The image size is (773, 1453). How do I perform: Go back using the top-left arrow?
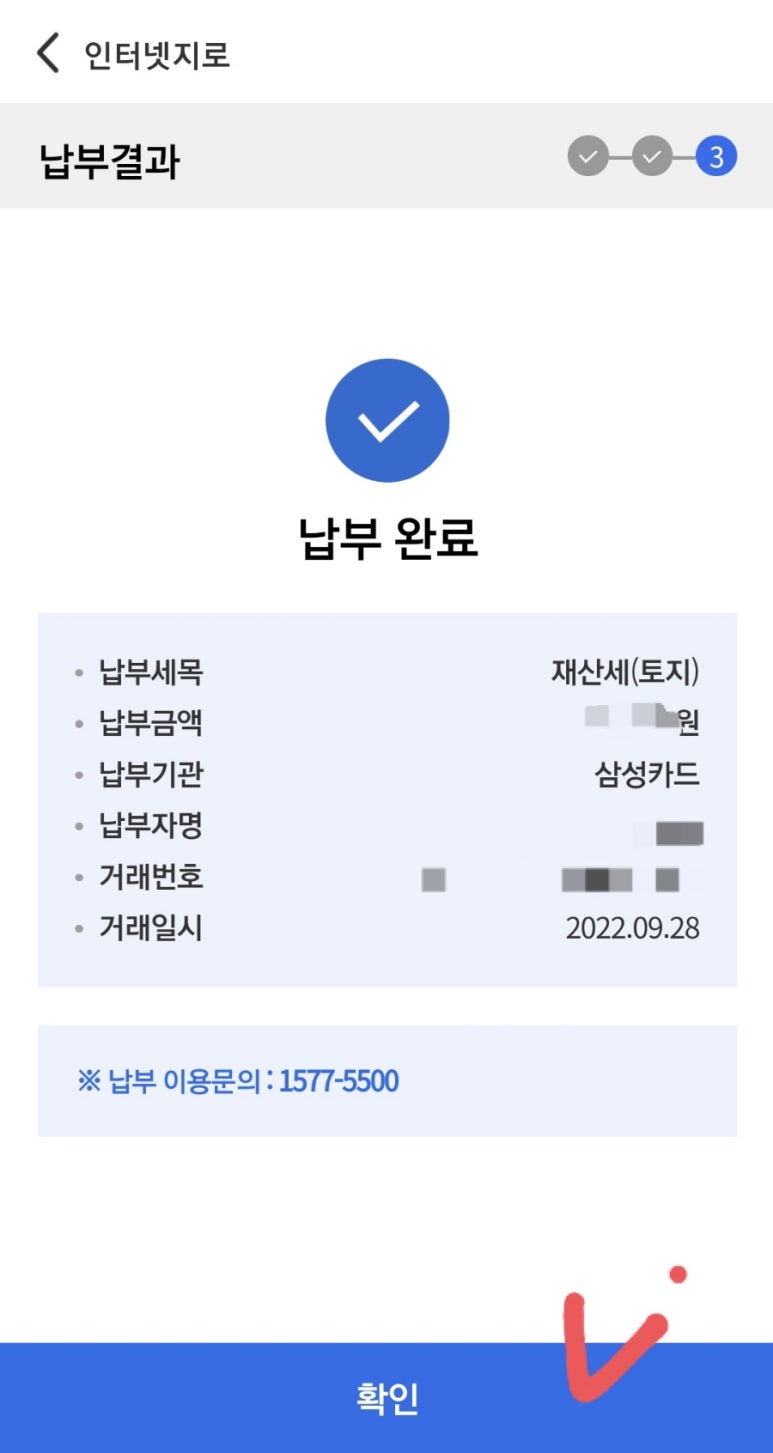[x=48, y=53]
